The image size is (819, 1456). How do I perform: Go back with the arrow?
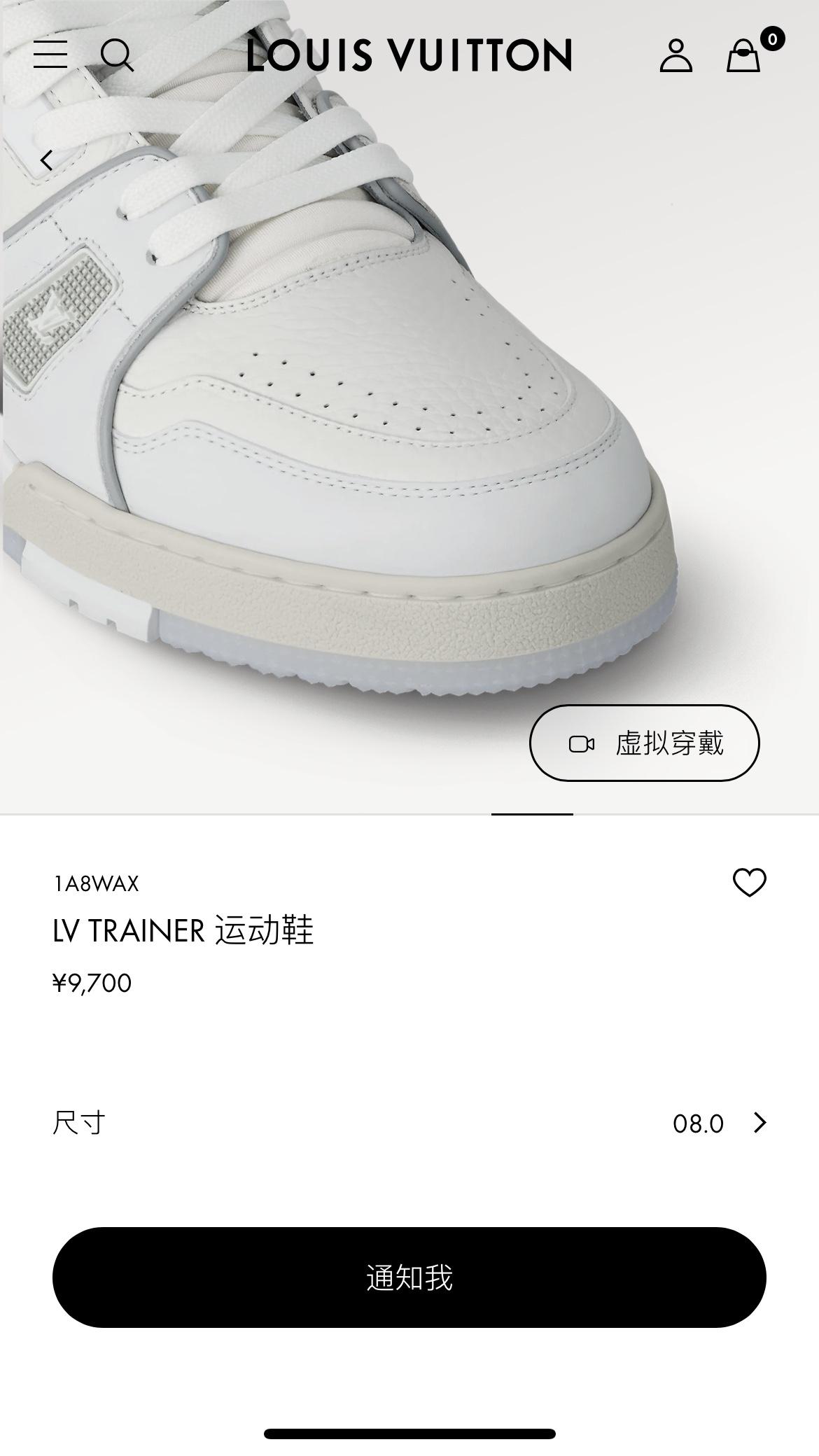point(47,160)
